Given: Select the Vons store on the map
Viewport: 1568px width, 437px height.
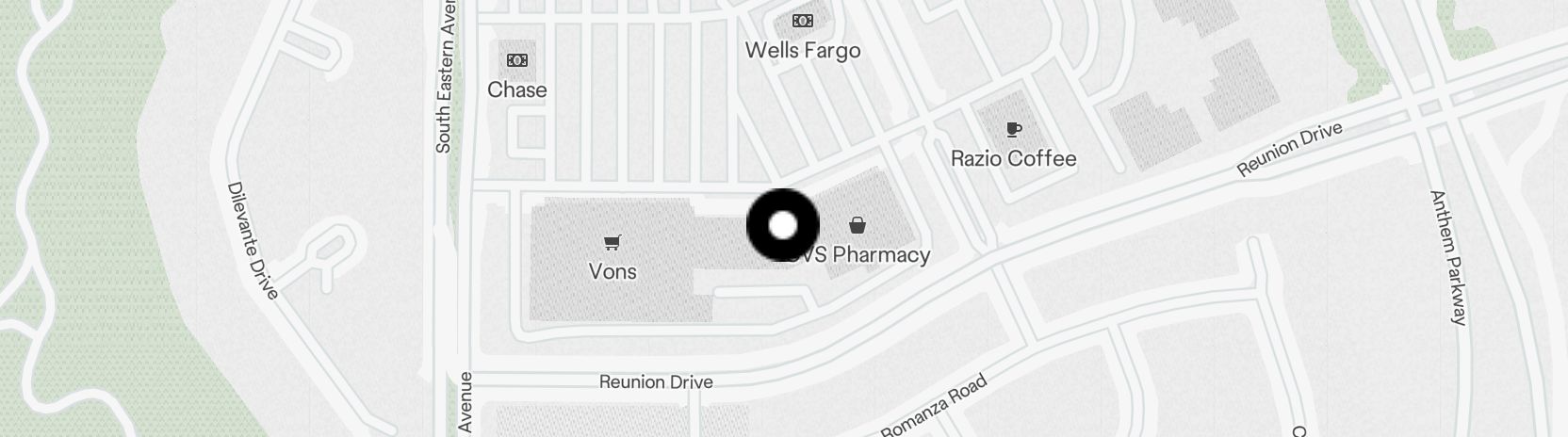Looking at the screenshot, I should [x=612, y=244].
